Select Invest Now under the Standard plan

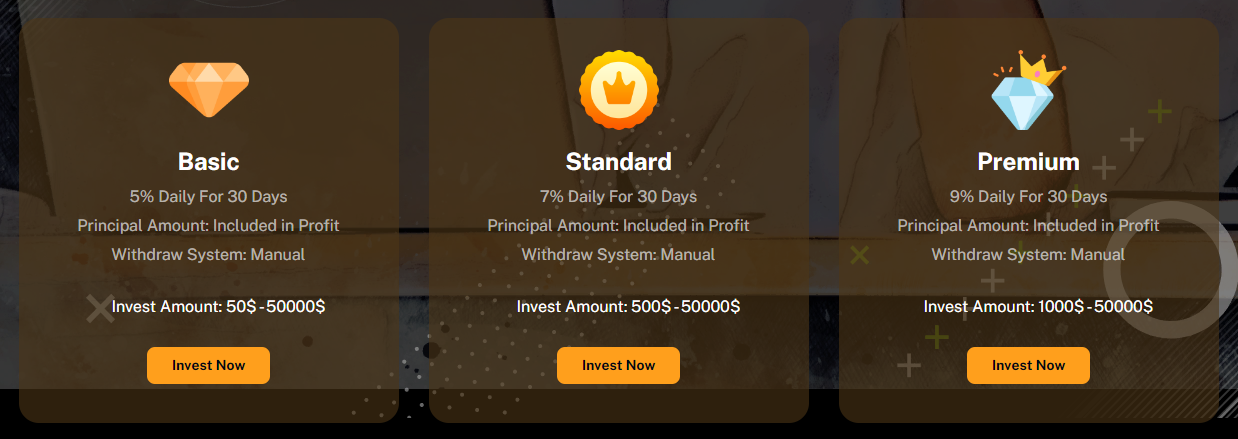(x=618, y=365)
